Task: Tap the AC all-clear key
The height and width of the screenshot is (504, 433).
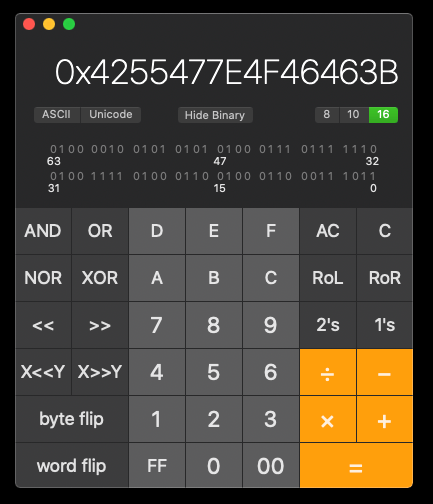Action: click(328, 231)
